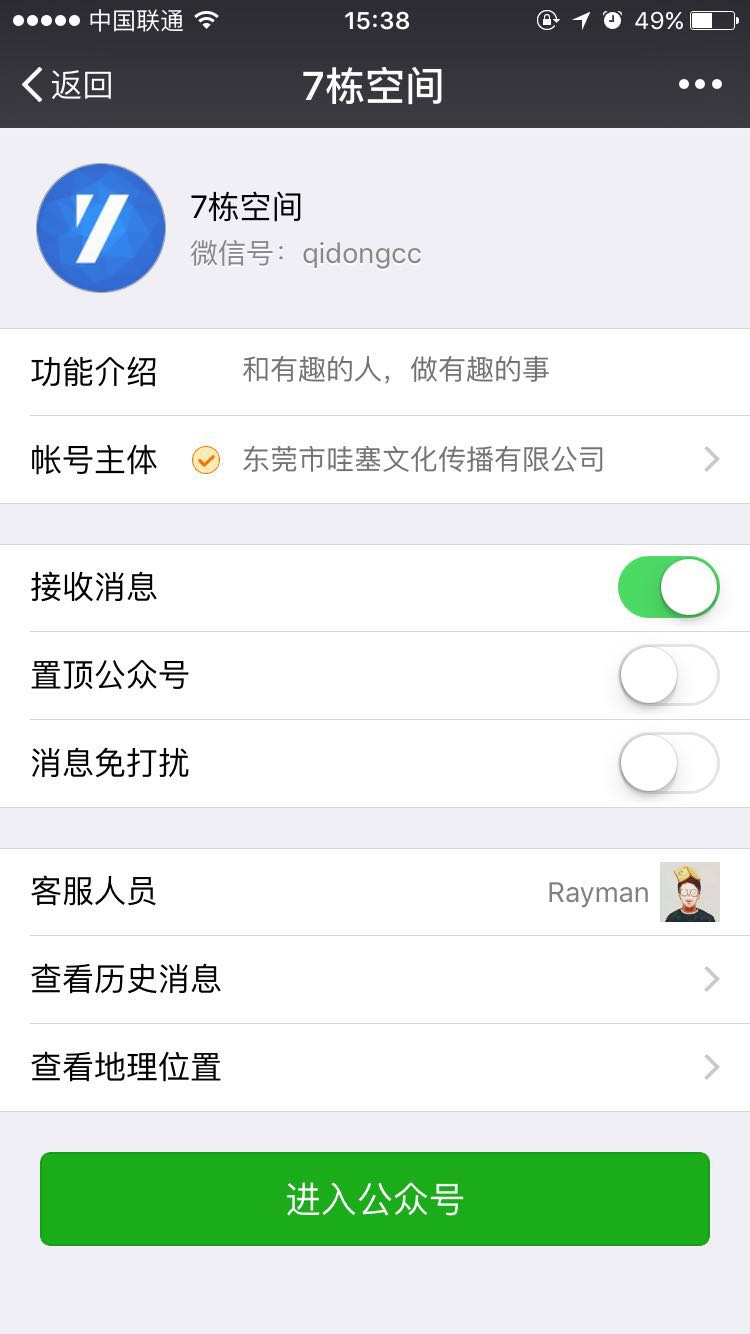
Task: Open the three-dot overflow menu
Action: click(700, 85)
